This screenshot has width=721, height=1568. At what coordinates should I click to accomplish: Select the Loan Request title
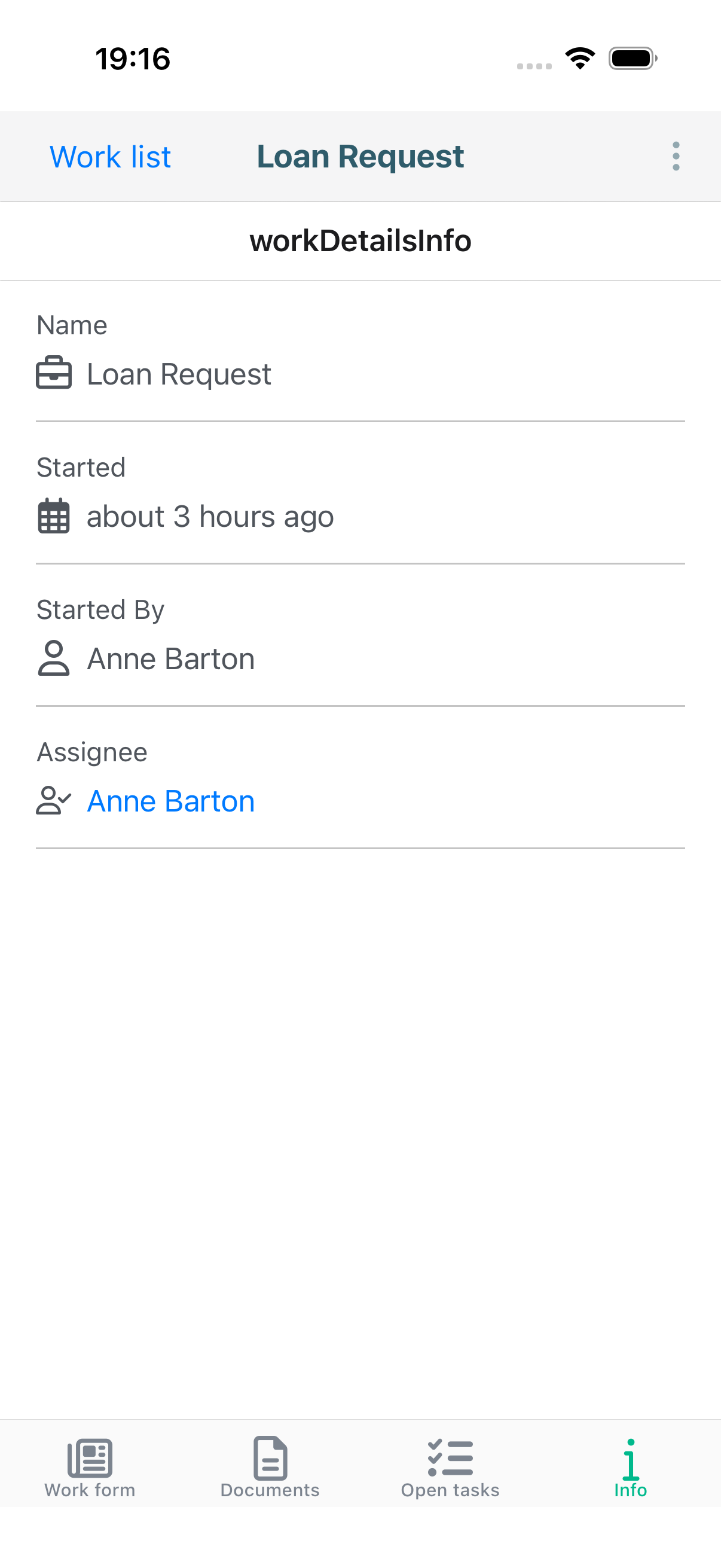coord(360,156)
